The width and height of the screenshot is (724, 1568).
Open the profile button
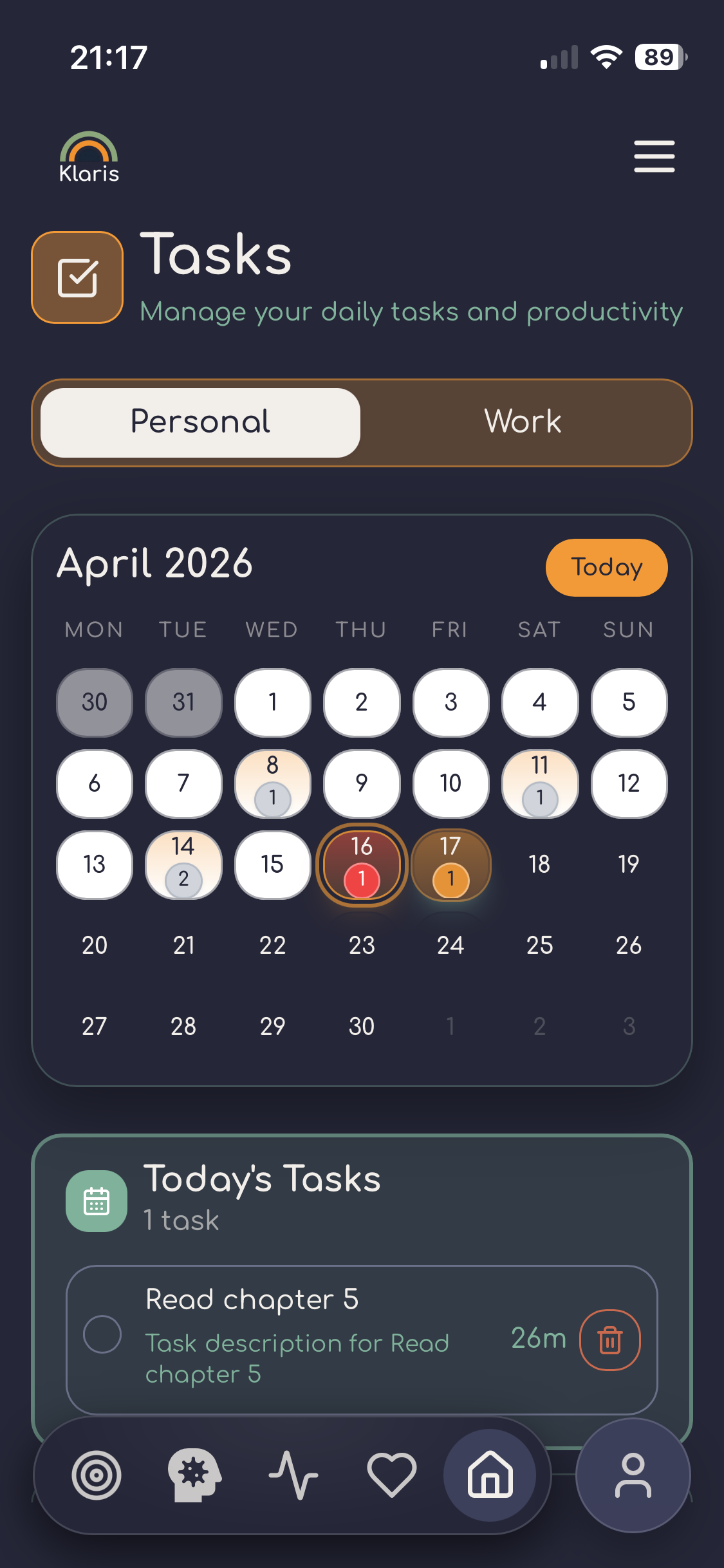pos(633,1475)
